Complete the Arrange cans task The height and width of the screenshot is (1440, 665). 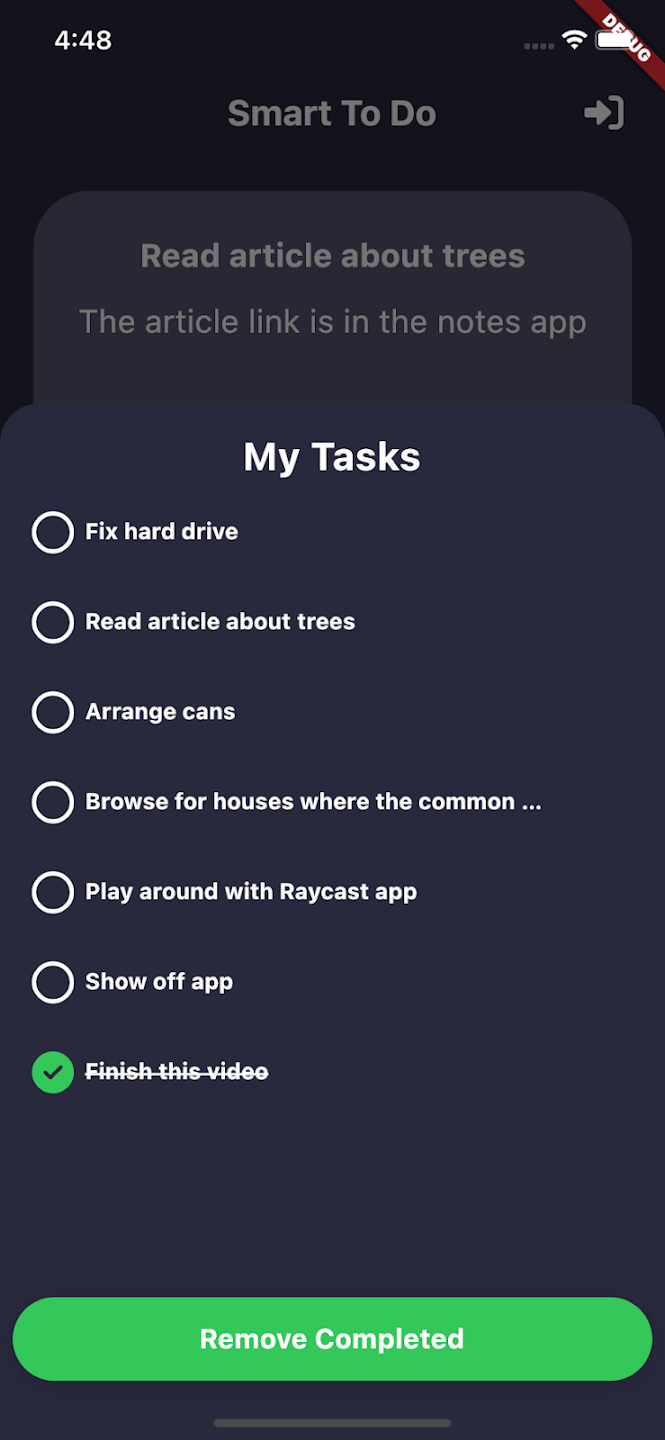53,712
